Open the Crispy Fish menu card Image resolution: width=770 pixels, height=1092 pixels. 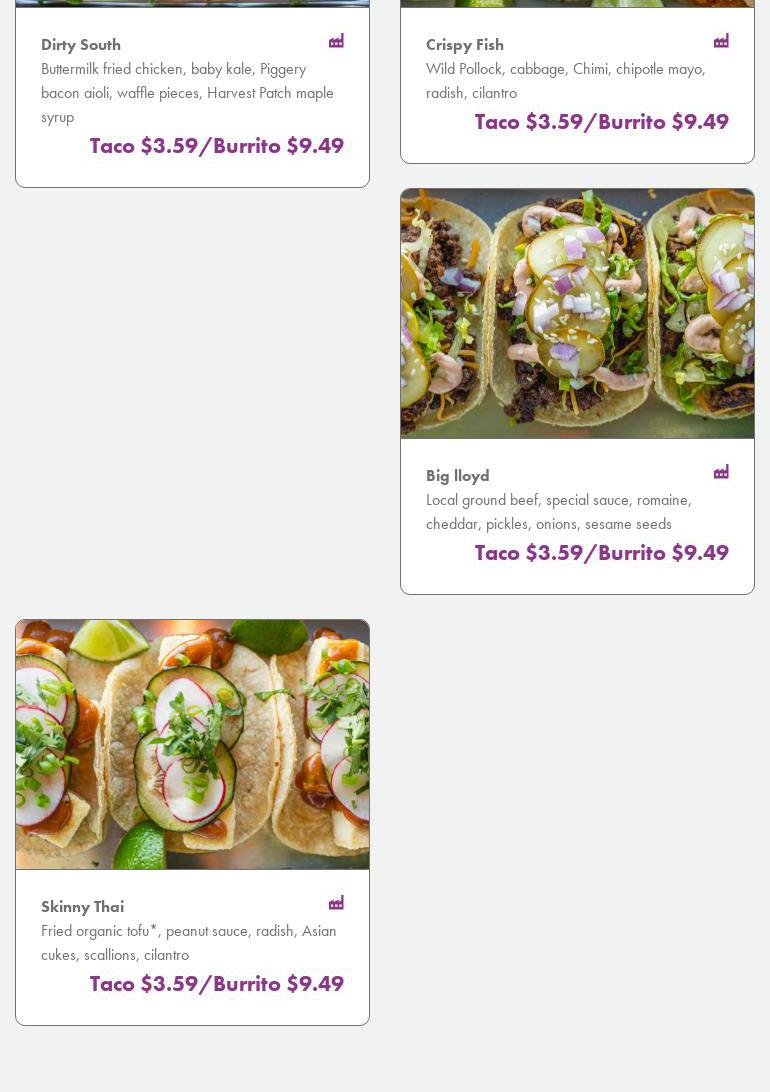pyautogui.click(x=577, y=84)
